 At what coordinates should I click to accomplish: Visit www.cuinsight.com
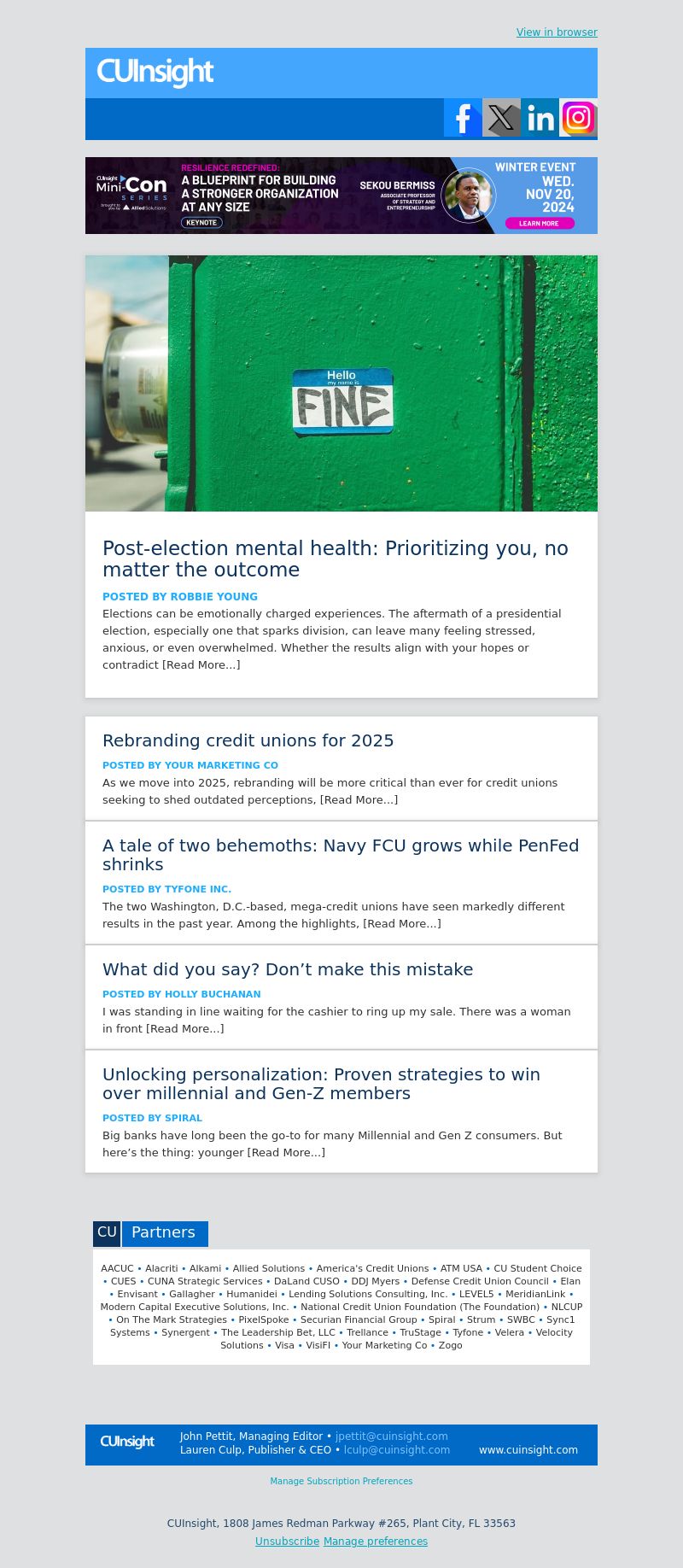(x=528, y=1450)
